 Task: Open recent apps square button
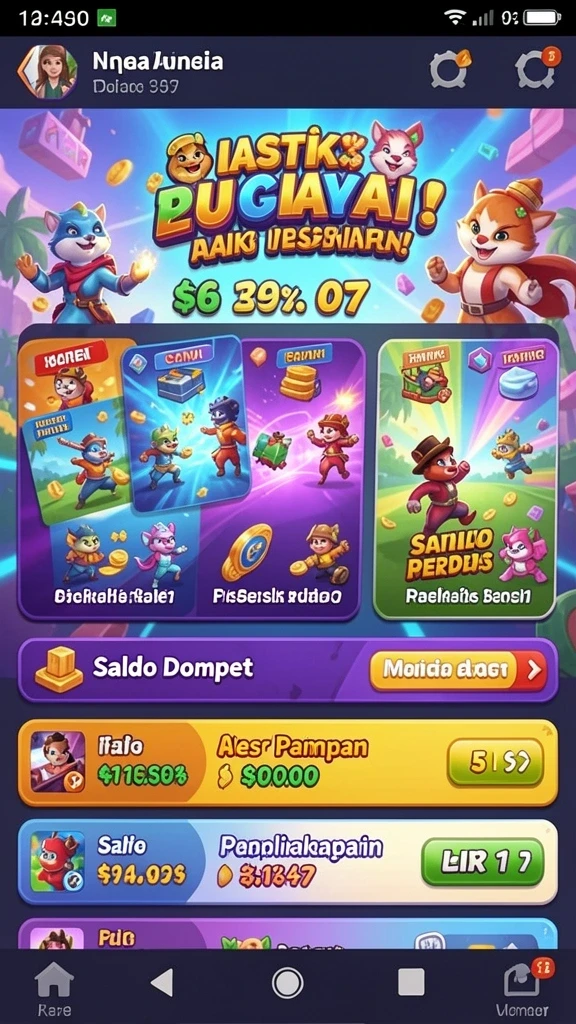pos(411,982)
